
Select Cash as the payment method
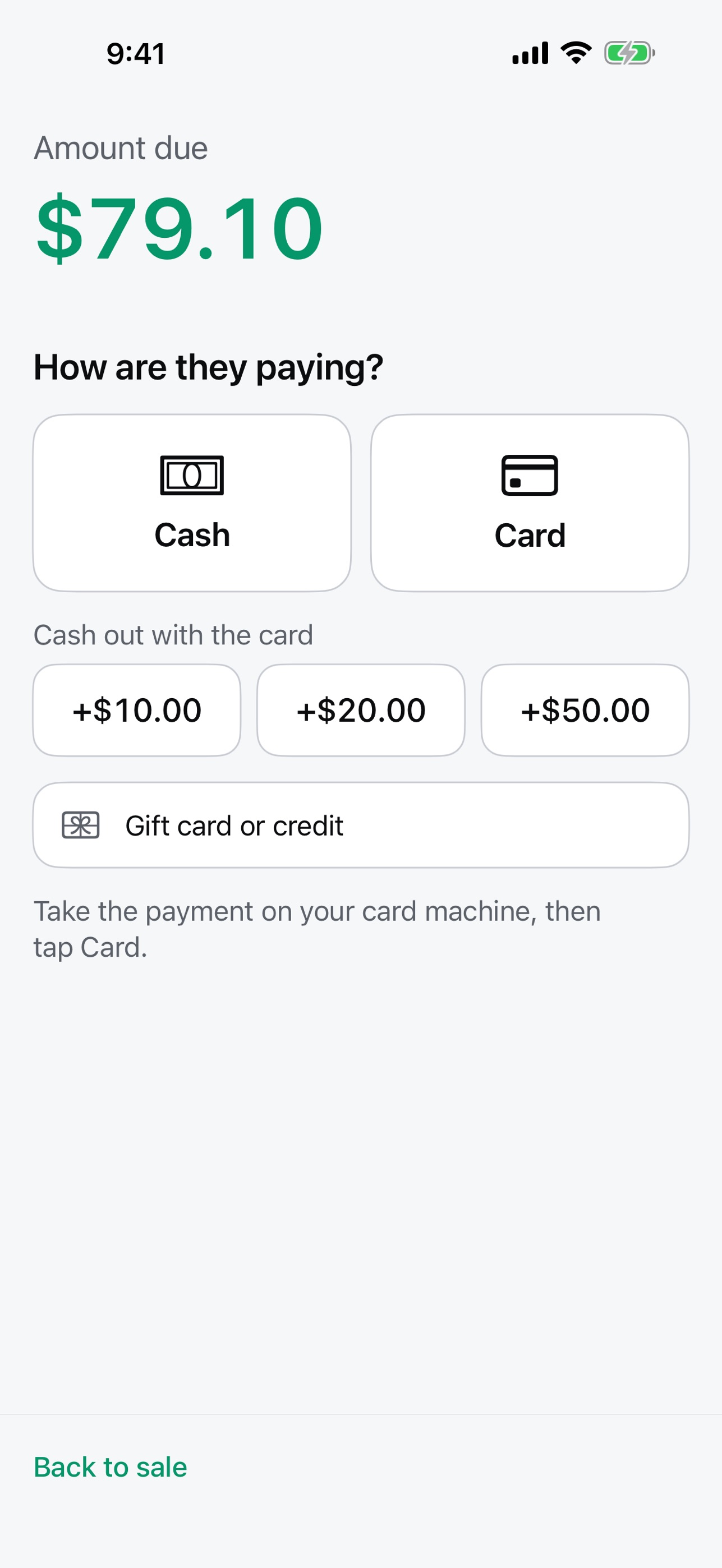point(192,503)
